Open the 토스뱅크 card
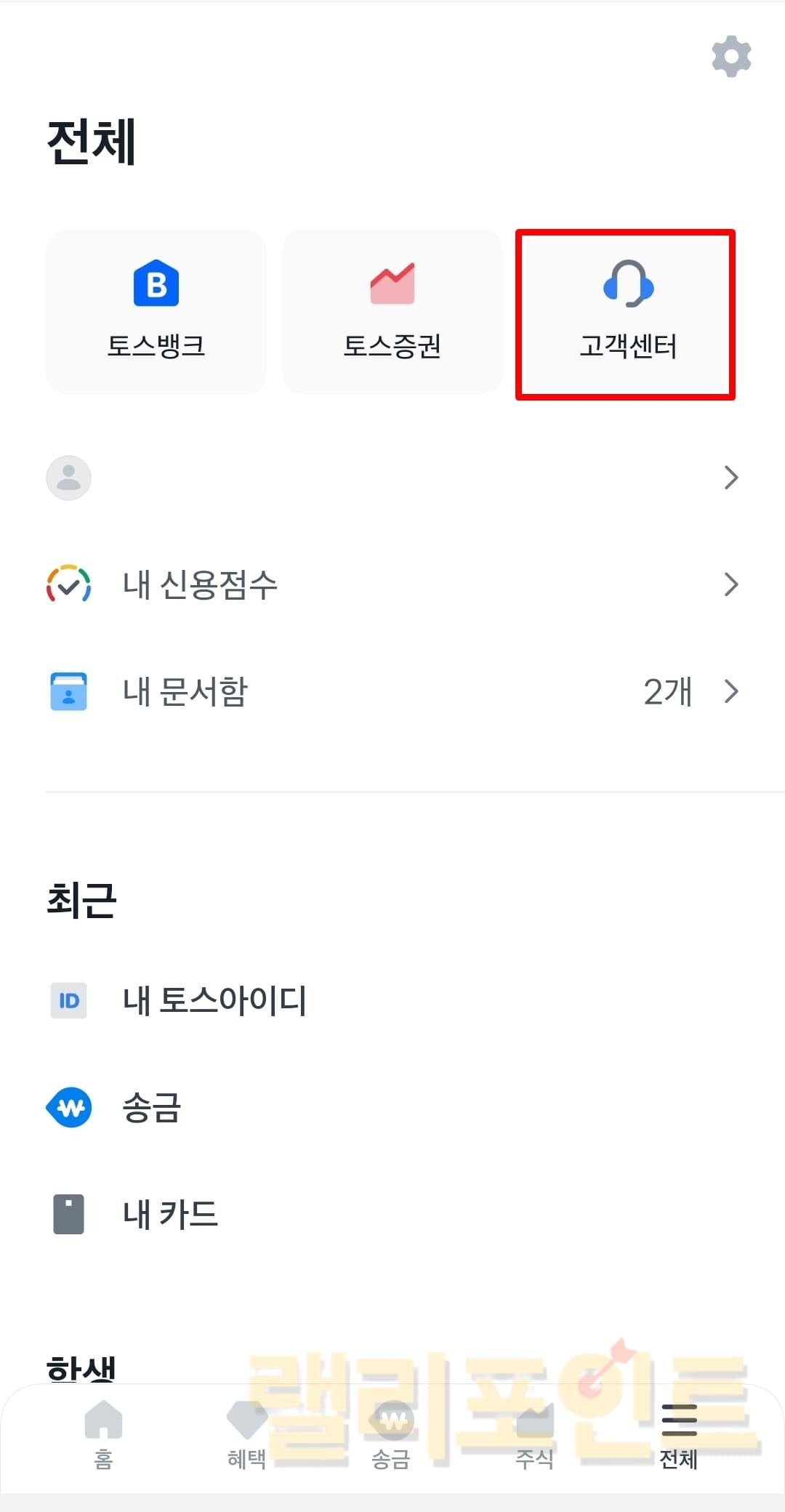 tap(156, 311)
